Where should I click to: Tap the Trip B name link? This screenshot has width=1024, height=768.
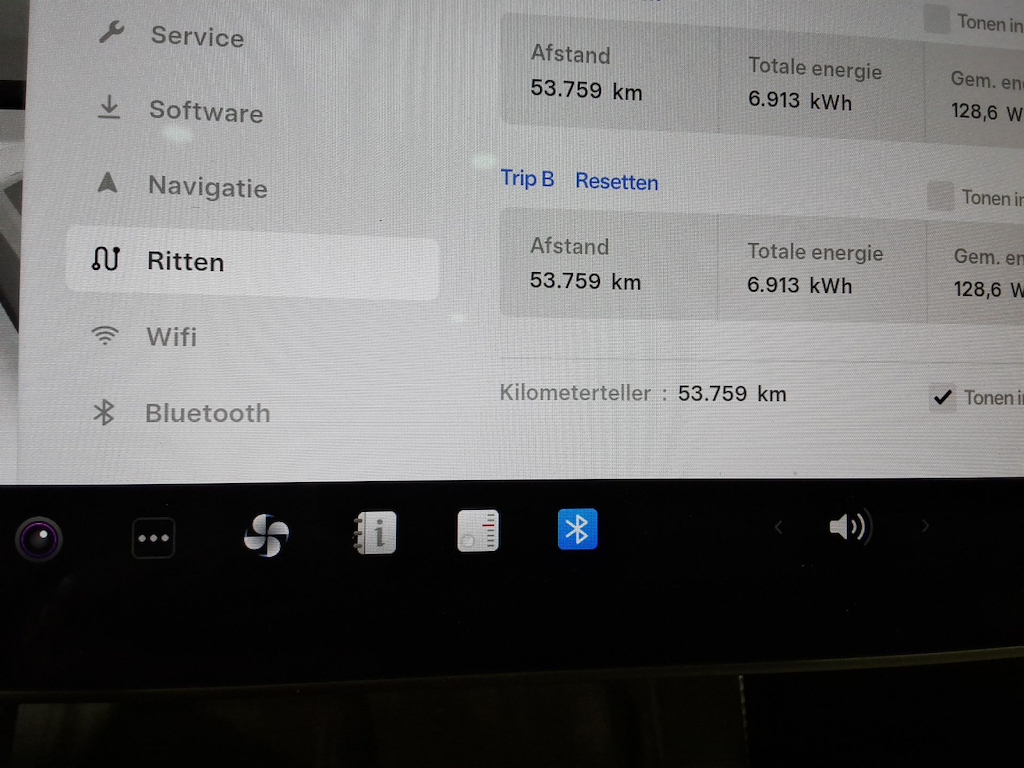[527, 179]
